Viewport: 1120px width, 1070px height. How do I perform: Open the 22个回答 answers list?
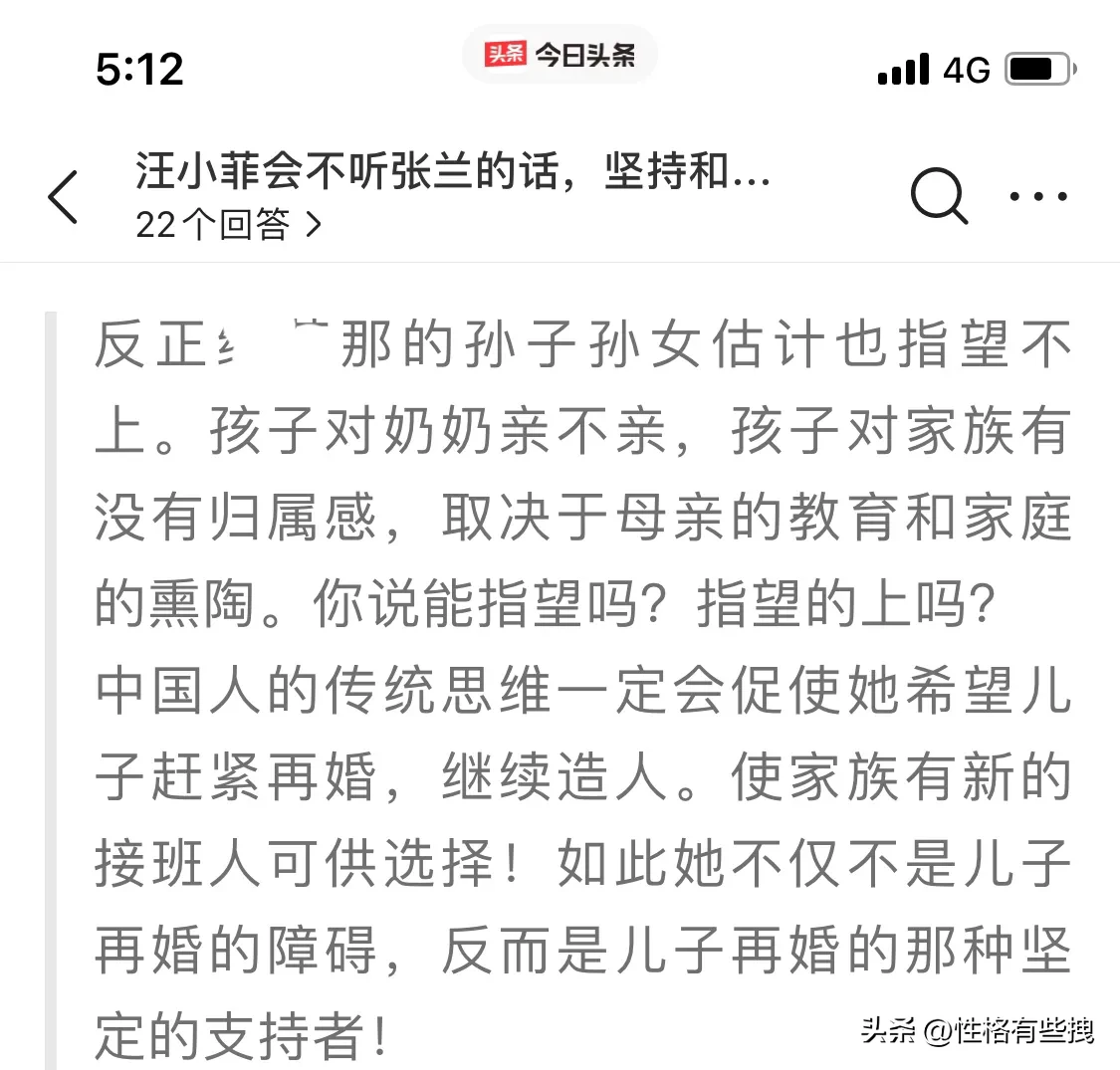tap(229, 225)
